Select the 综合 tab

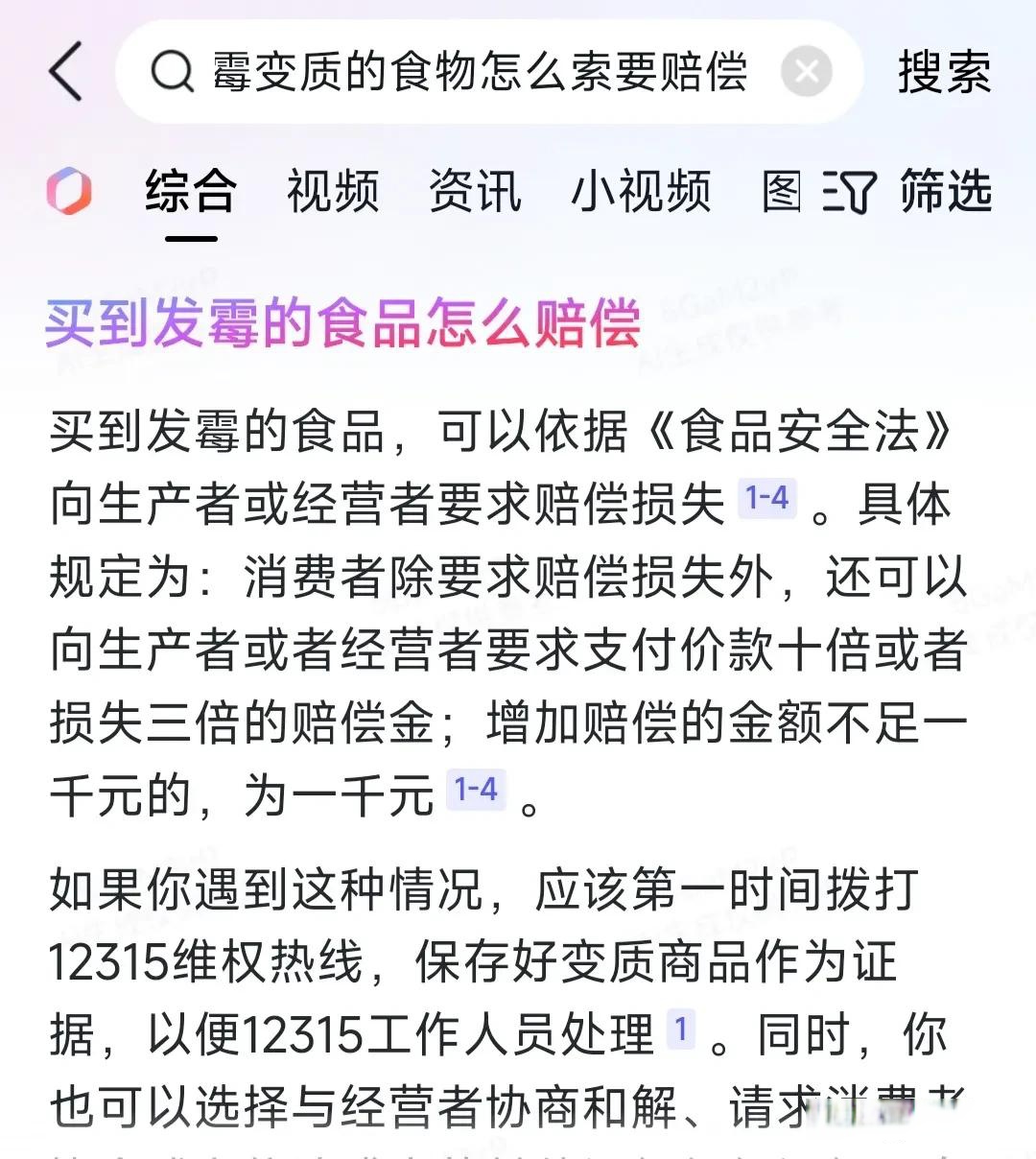pos(190,192)
